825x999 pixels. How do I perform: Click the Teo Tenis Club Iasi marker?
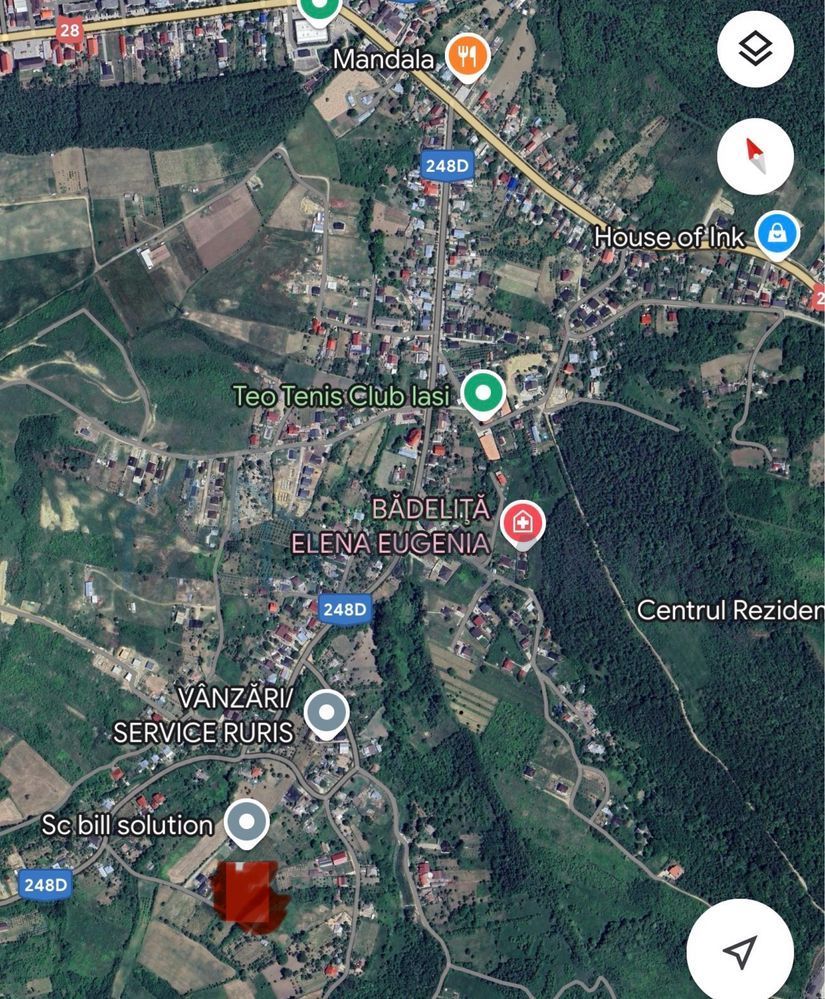point(484,393)
